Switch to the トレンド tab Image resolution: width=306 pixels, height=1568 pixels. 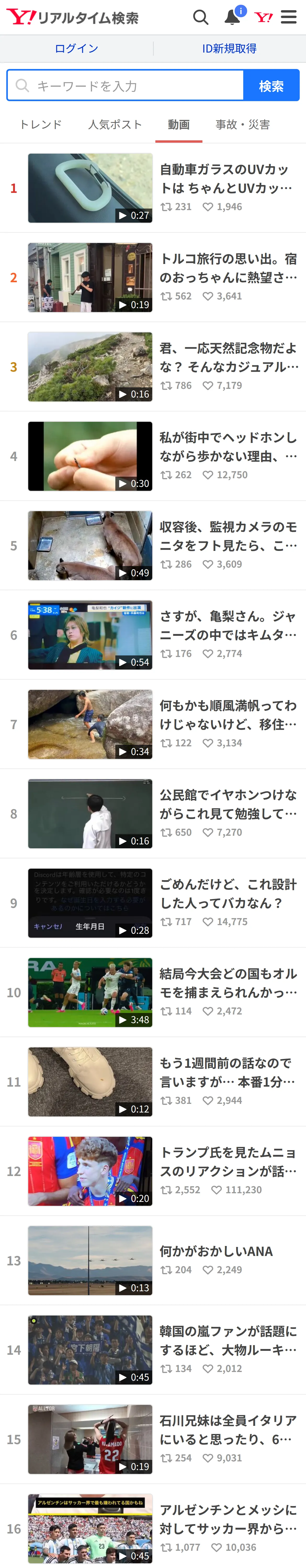pos(41,124)
